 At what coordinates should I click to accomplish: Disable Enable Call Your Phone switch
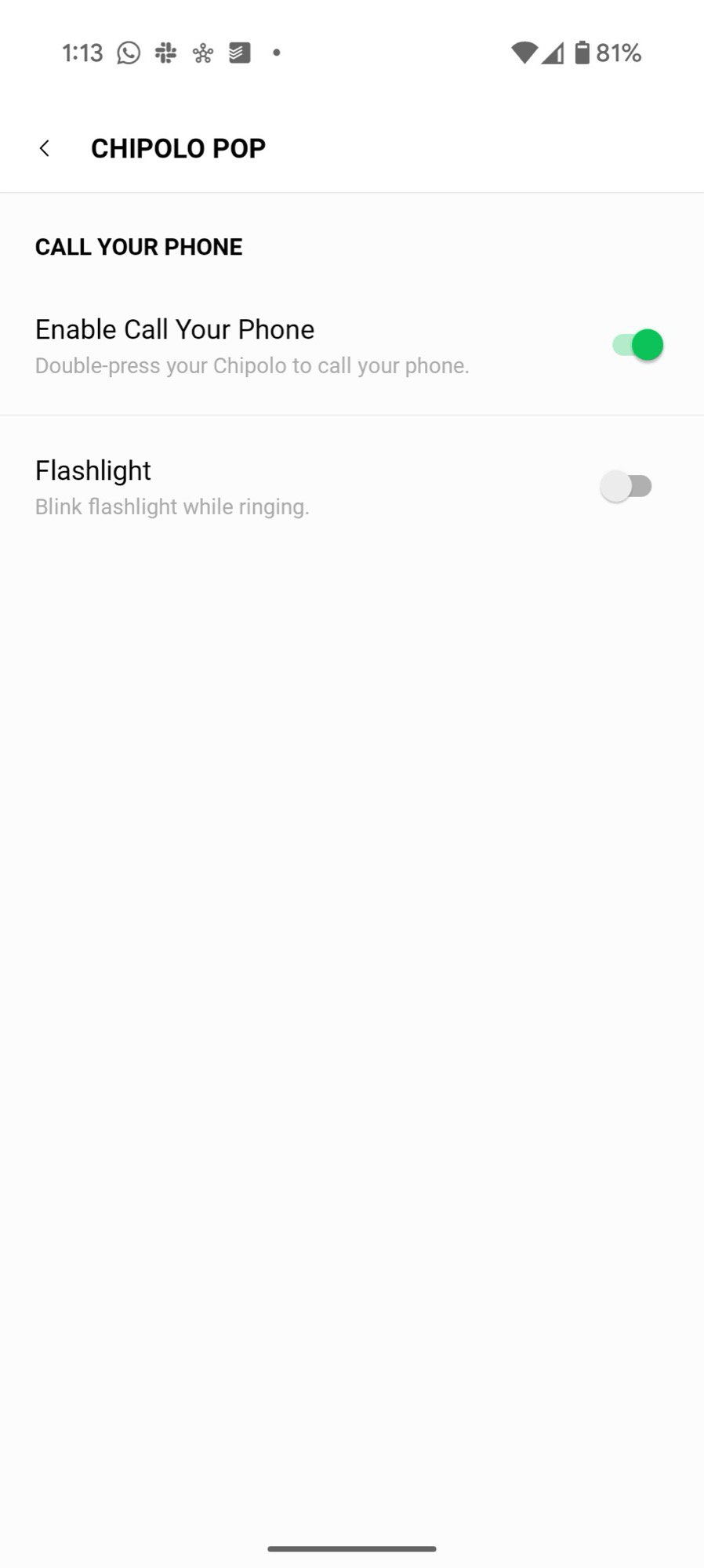pyautogui.click(x=637, y=345)
